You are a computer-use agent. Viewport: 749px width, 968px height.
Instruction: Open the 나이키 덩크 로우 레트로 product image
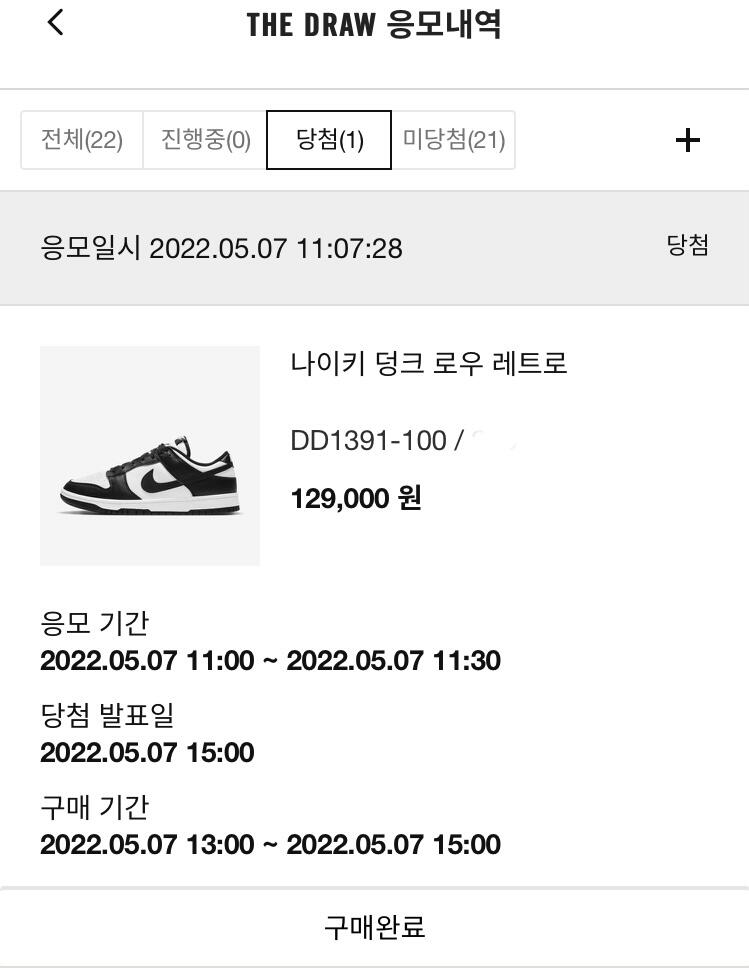coord(150,456)
